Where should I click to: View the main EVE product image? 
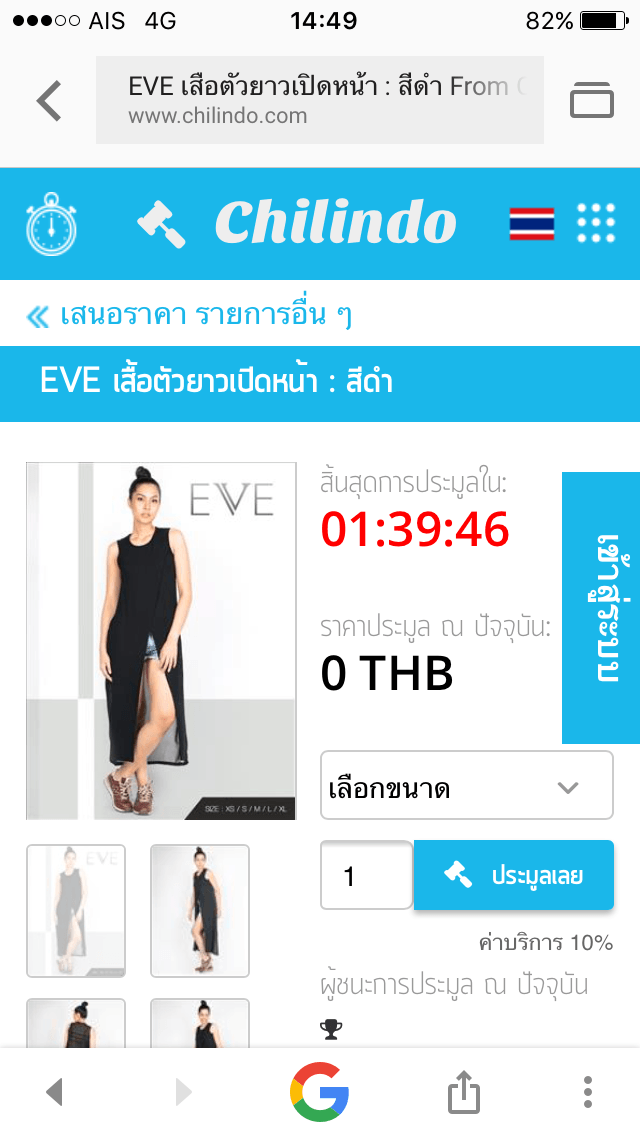161,641
